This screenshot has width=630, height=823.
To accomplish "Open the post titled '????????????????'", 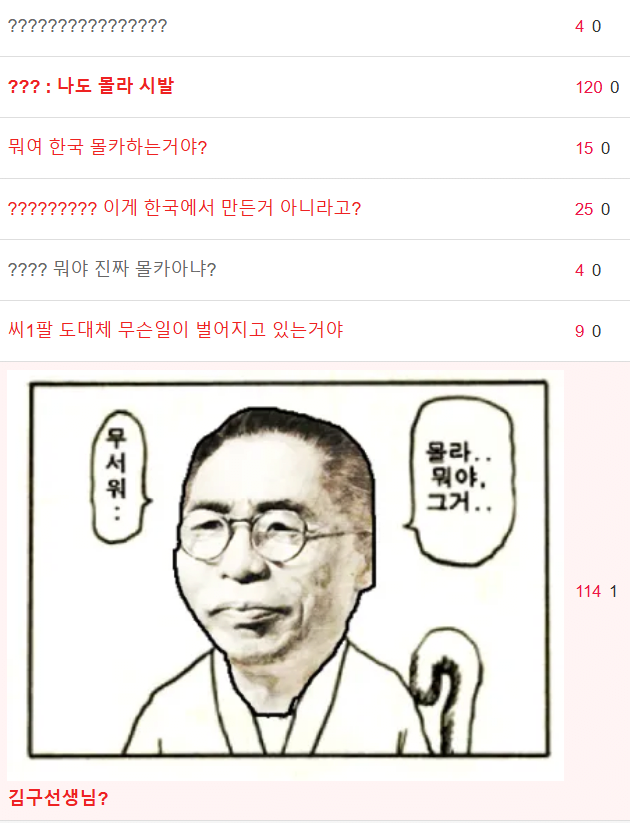I will coord(87,26).
